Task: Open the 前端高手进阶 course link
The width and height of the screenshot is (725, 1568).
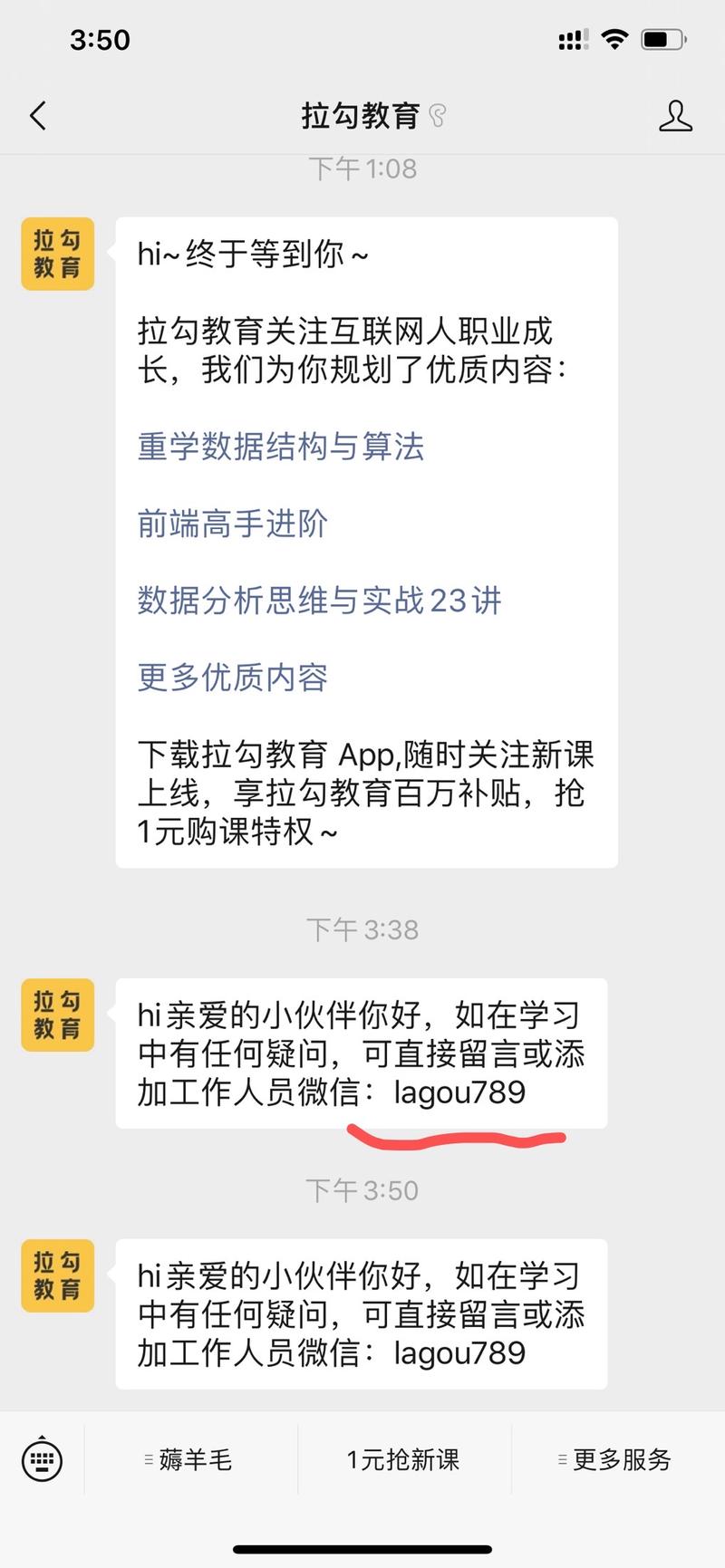Action: [x=232, y=524]
